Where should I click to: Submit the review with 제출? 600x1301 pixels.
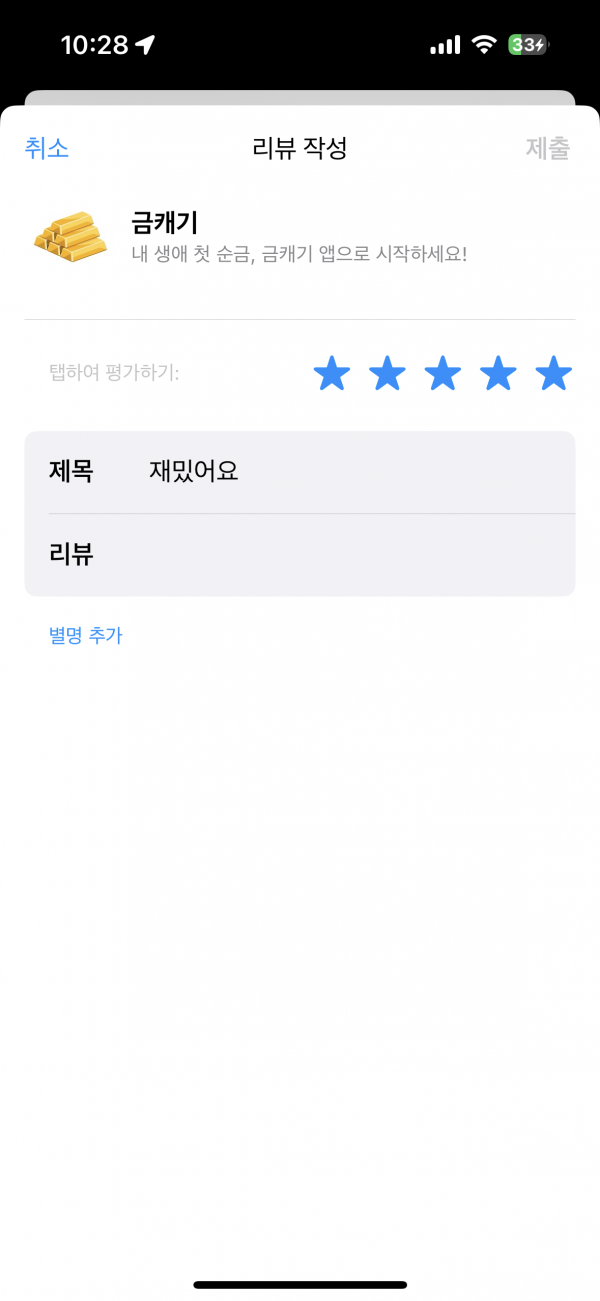click(x=548, y=148)
